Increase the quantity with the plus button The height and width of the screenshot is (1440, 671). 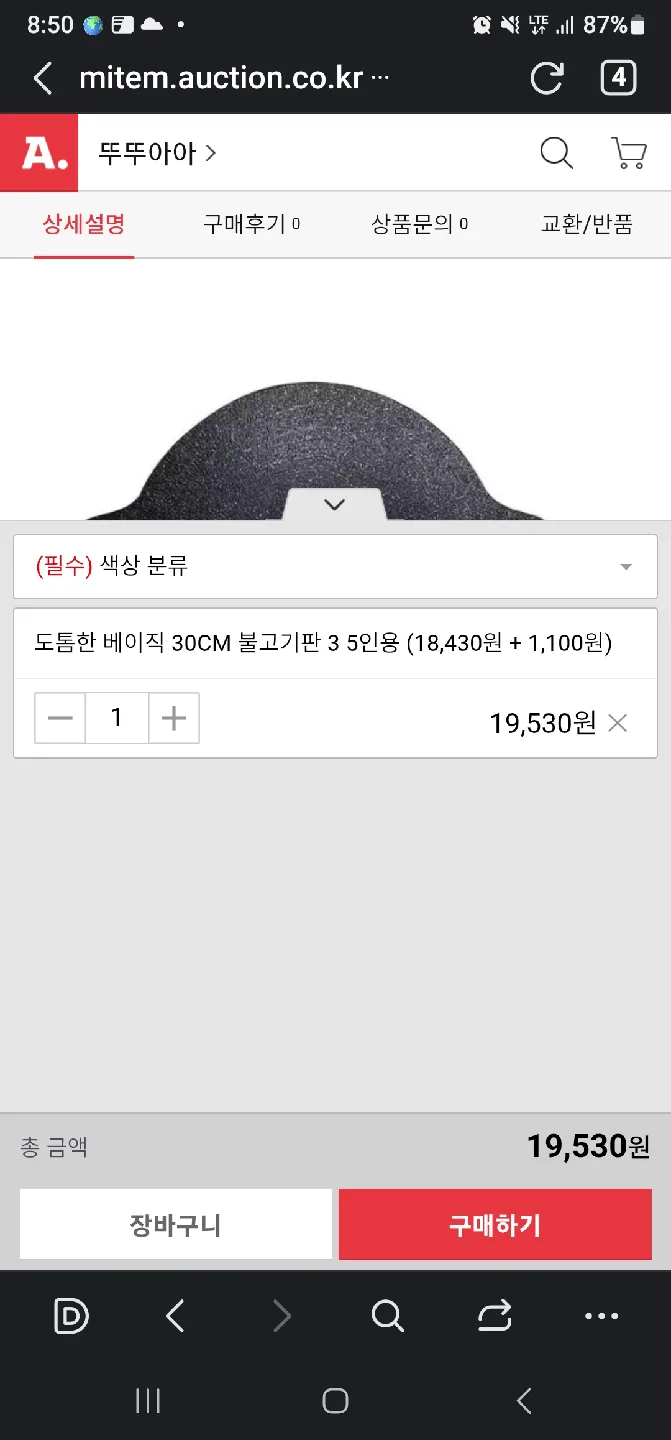pos(174,718)
